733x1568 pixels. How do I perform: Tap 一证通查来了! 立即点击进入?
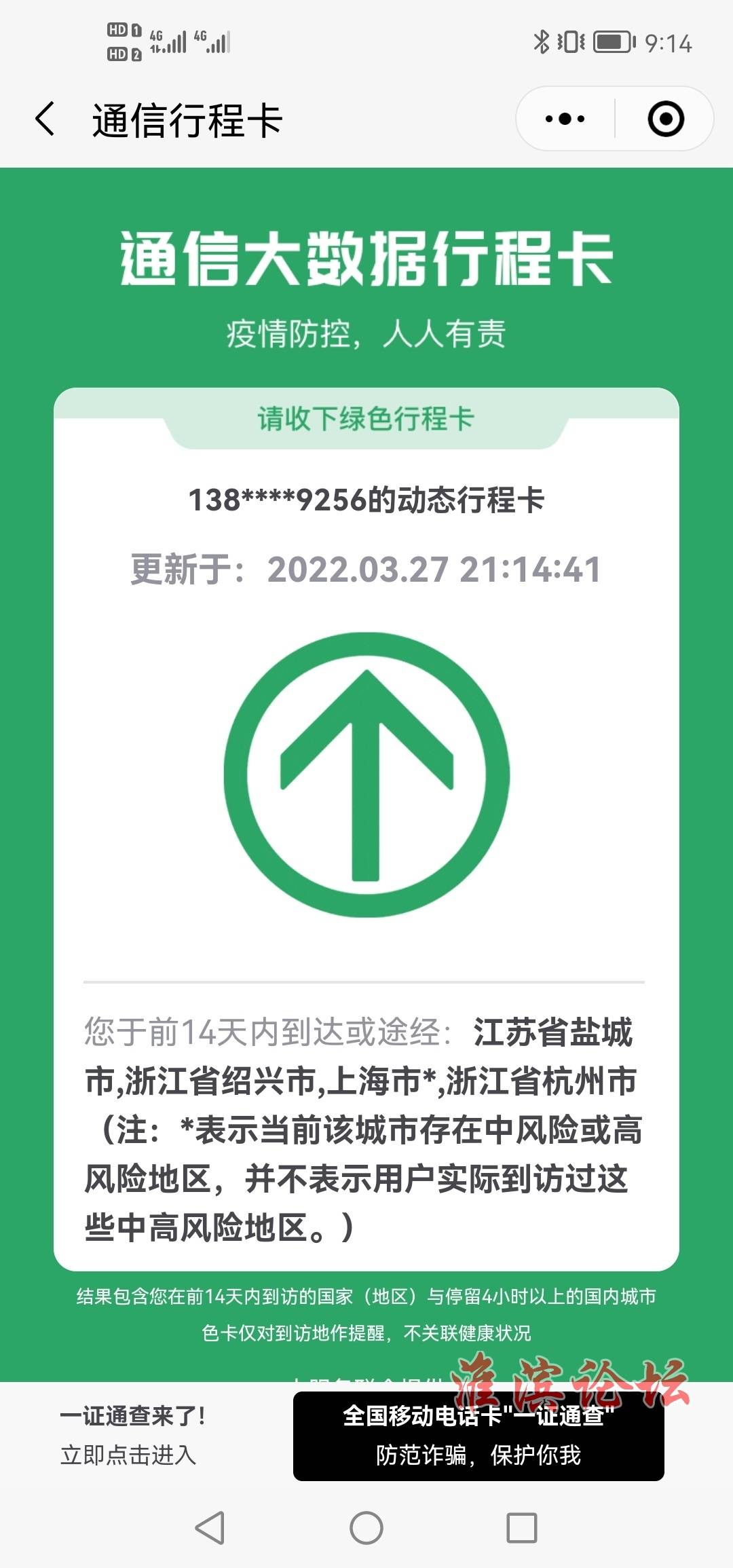coord(132,1435)
